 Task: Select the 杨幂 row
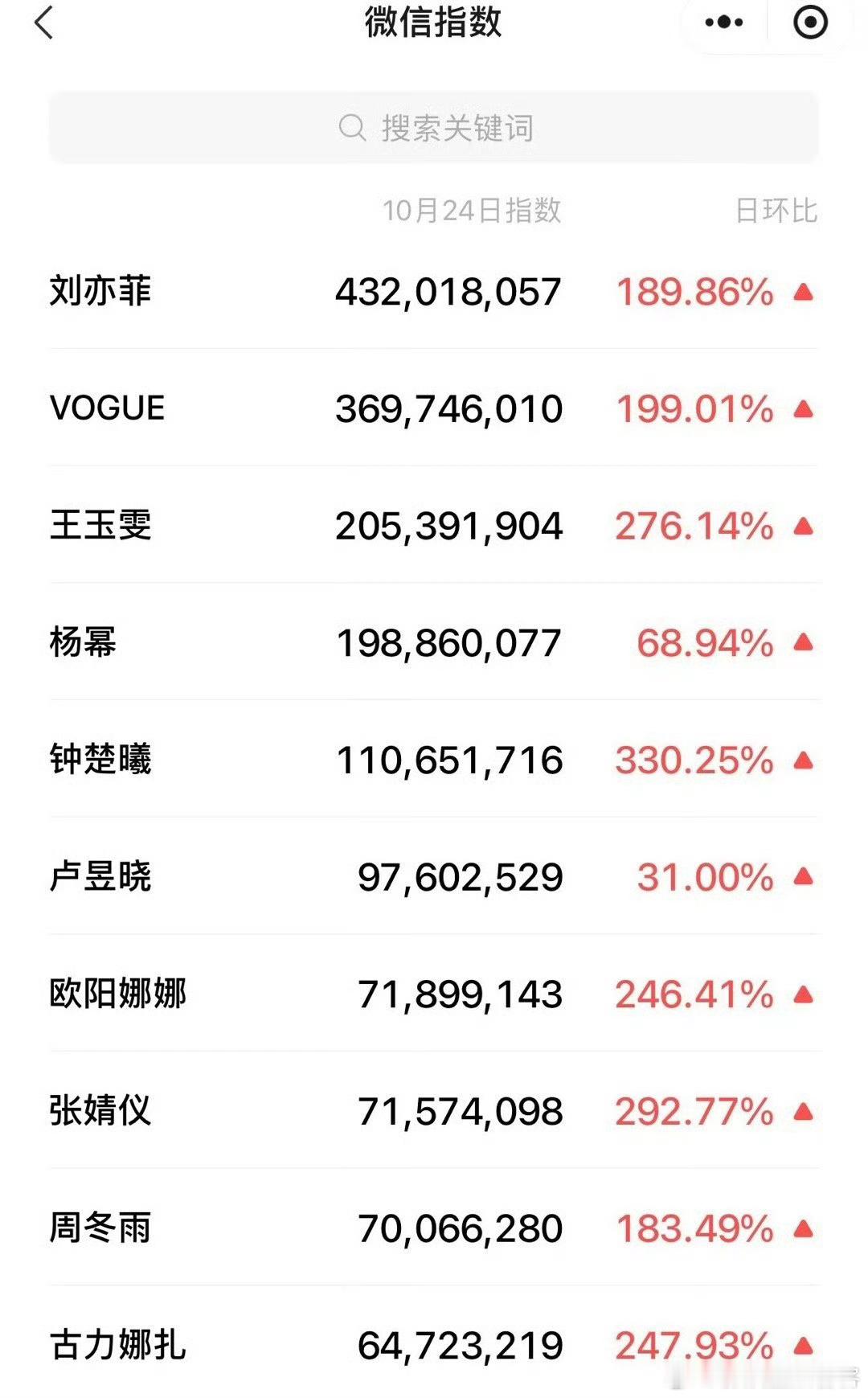[x=434, y=642]
